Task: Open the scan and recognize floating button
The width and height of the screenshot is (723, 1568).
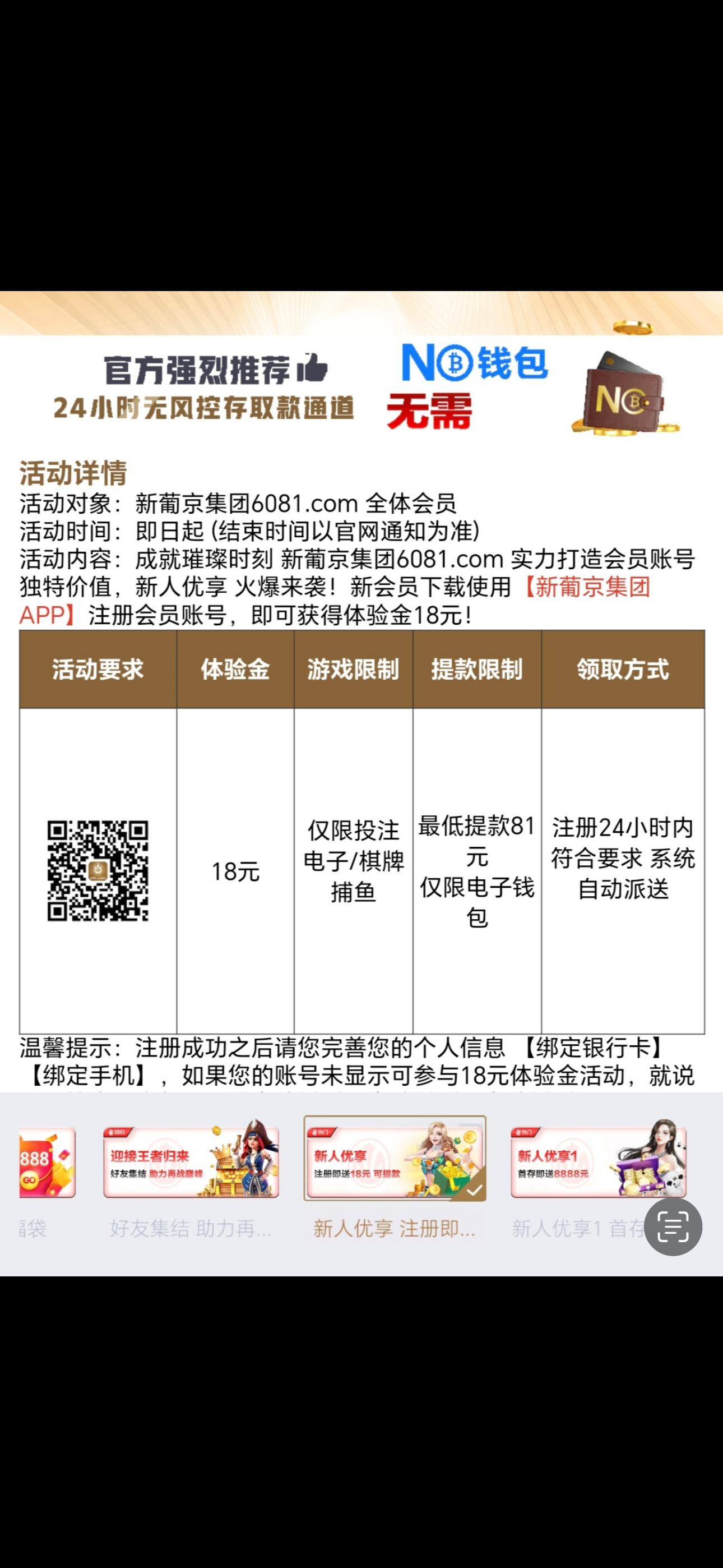Action: coord(673,1226)
